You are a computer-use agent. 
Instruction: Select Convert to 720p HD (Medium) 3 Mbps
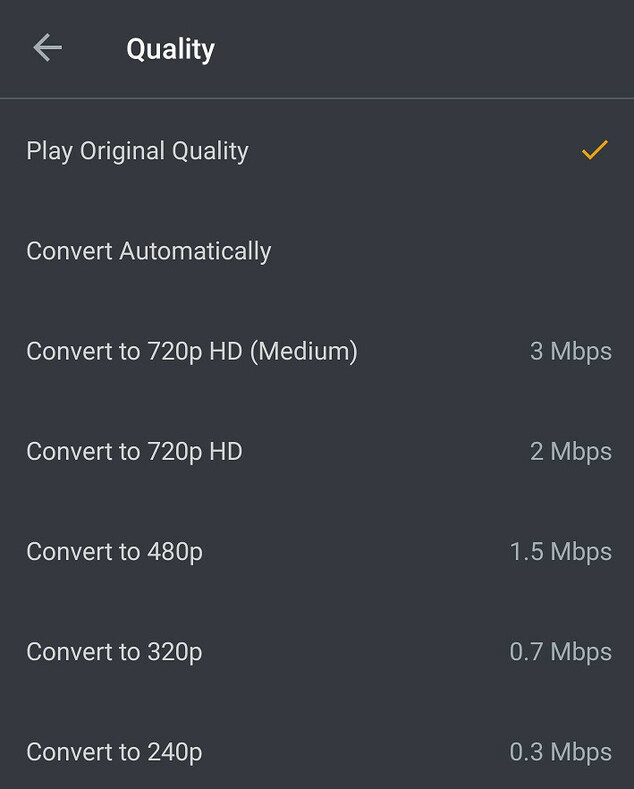(x=192, y=351)
